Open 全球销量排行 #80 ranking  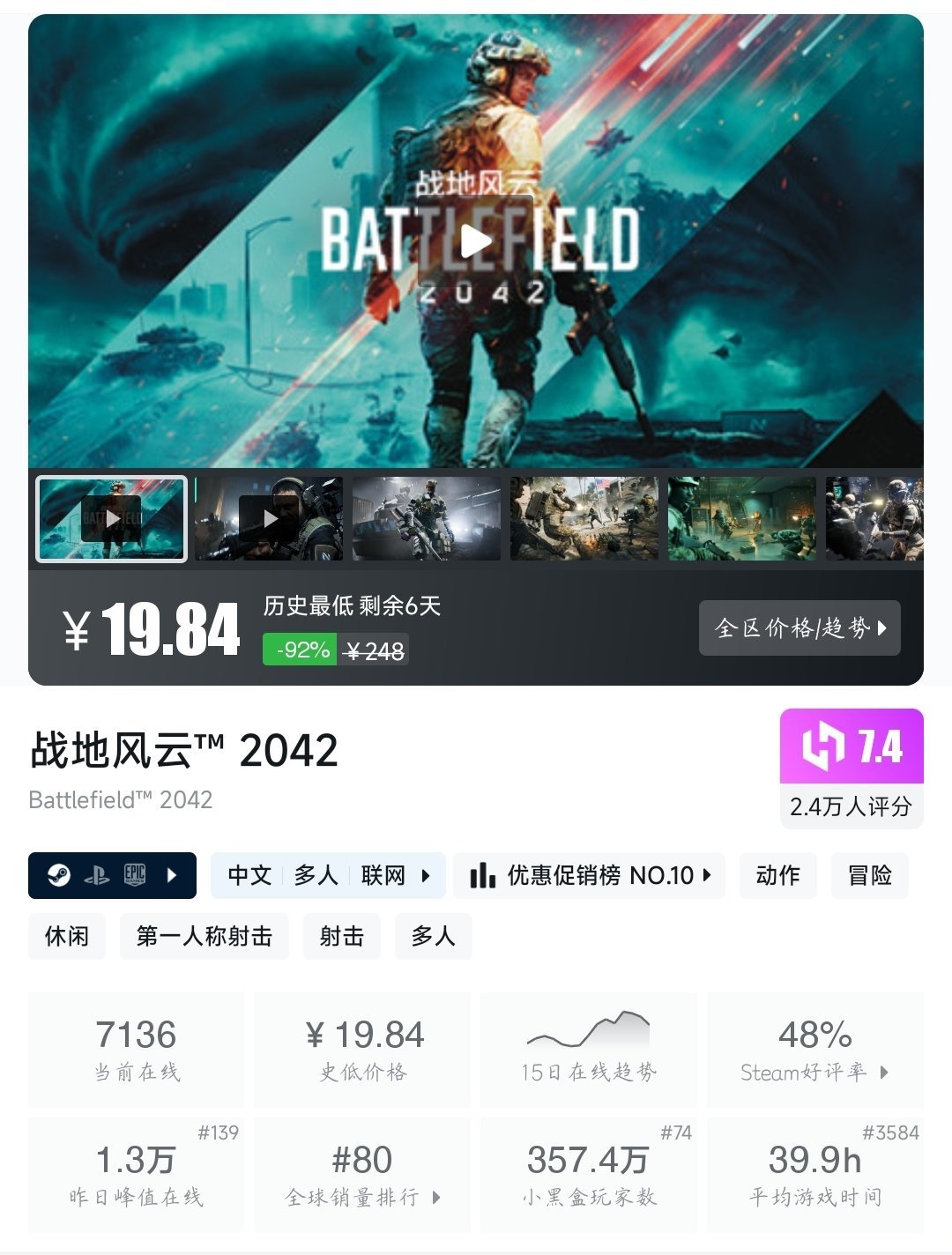(x=362, y=1175)
